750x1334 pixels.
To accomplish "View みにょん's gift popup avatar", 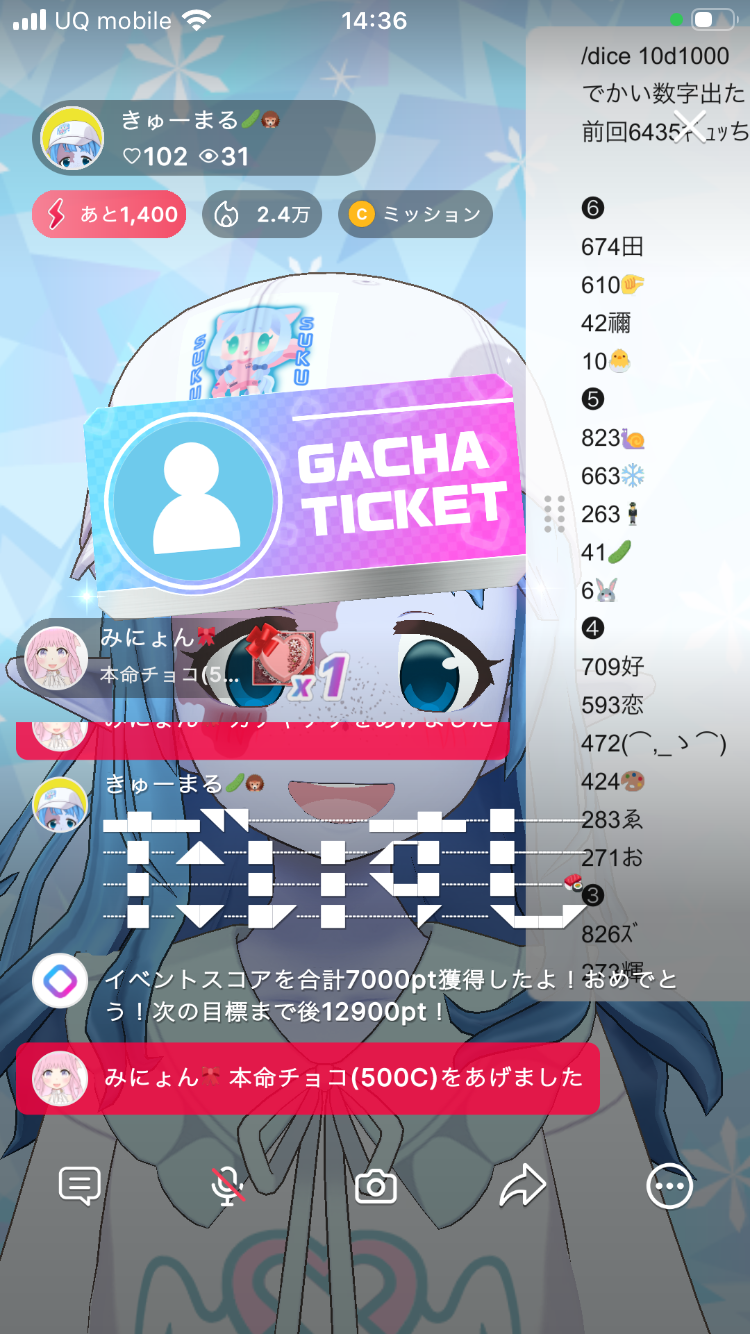I will [56, 657].
